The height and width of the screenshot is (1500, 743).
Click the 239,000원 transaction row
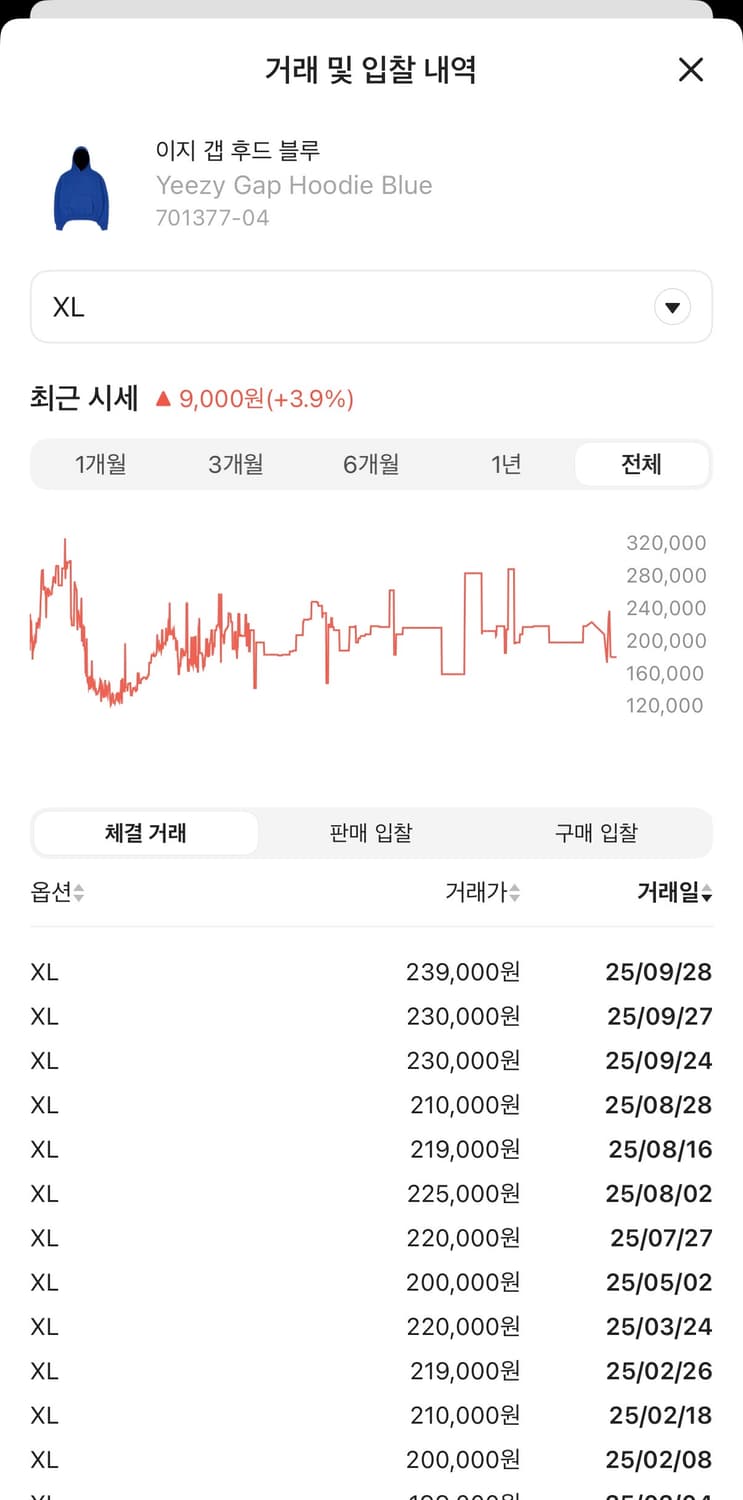[x=371, y=971]
